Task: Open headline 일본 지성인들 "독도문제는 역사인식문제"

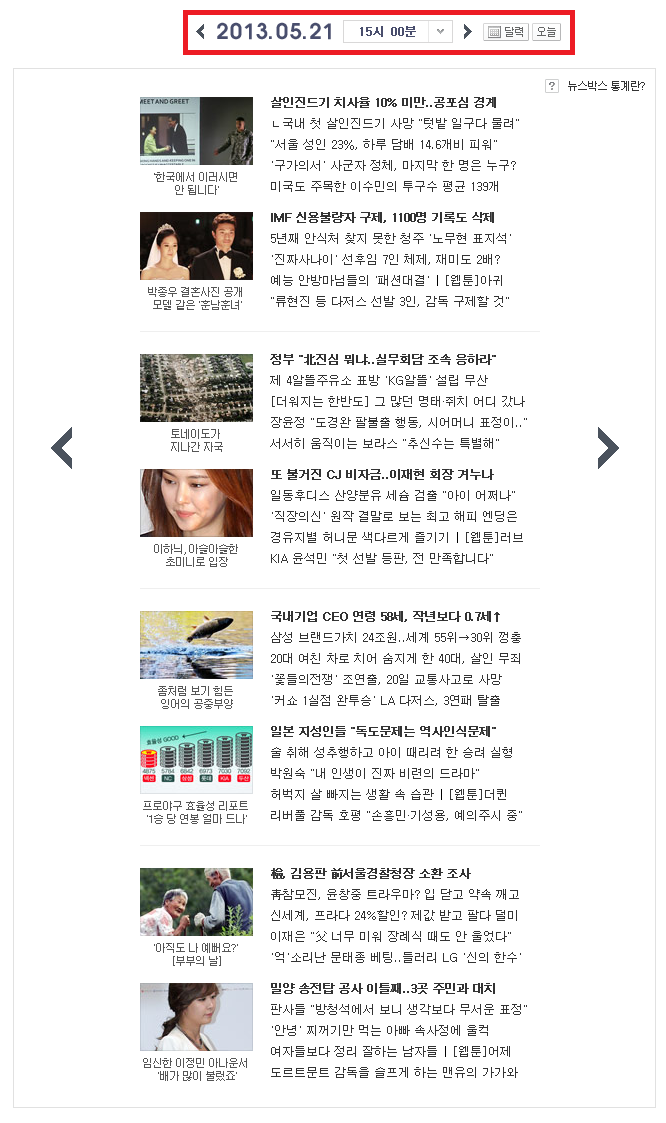Action: pyautogui.click(x=383, y=731)
